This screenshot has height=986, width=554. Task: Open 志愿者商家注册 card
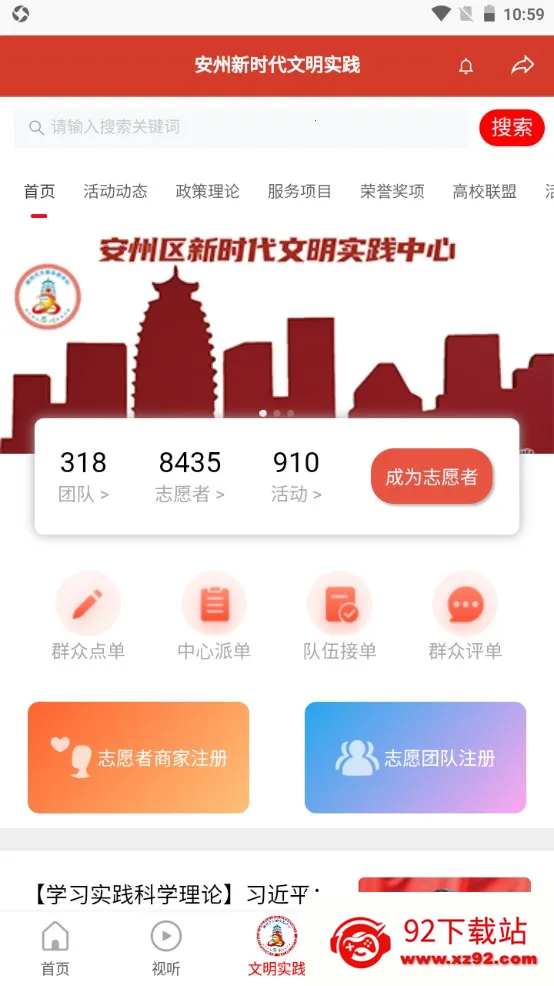(x=138, y=757)
